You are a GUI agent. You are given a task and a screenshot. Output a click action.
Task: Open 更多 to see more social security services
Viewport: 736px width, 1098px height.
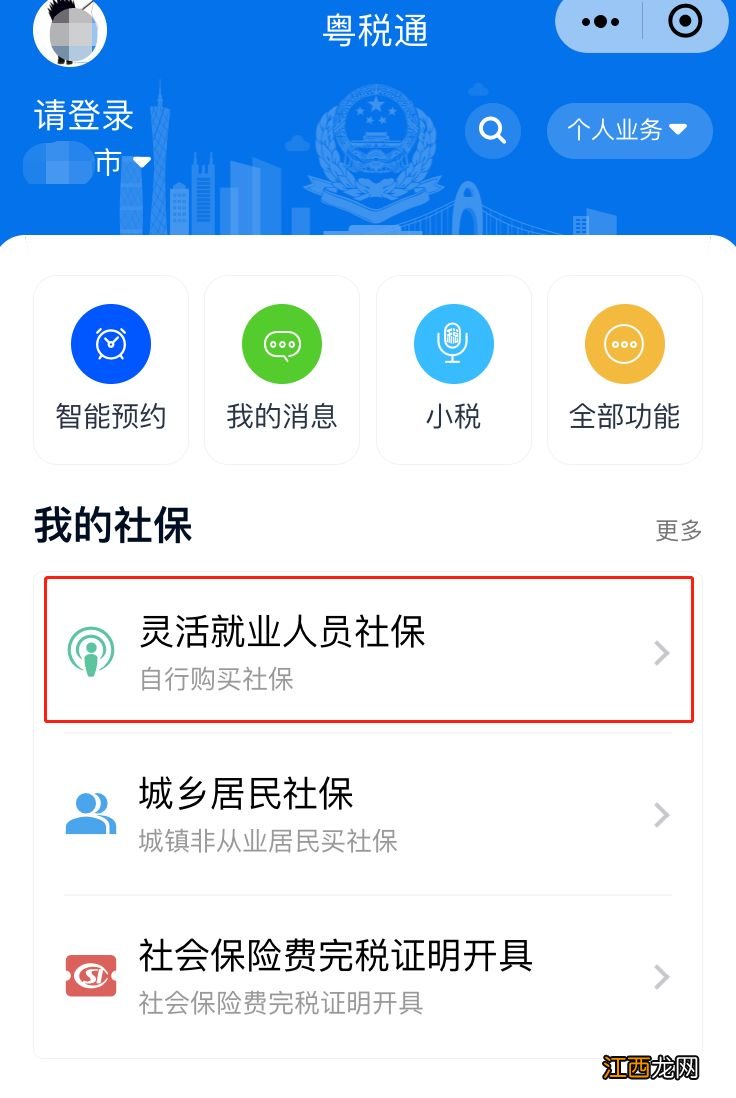click(679, 530)
